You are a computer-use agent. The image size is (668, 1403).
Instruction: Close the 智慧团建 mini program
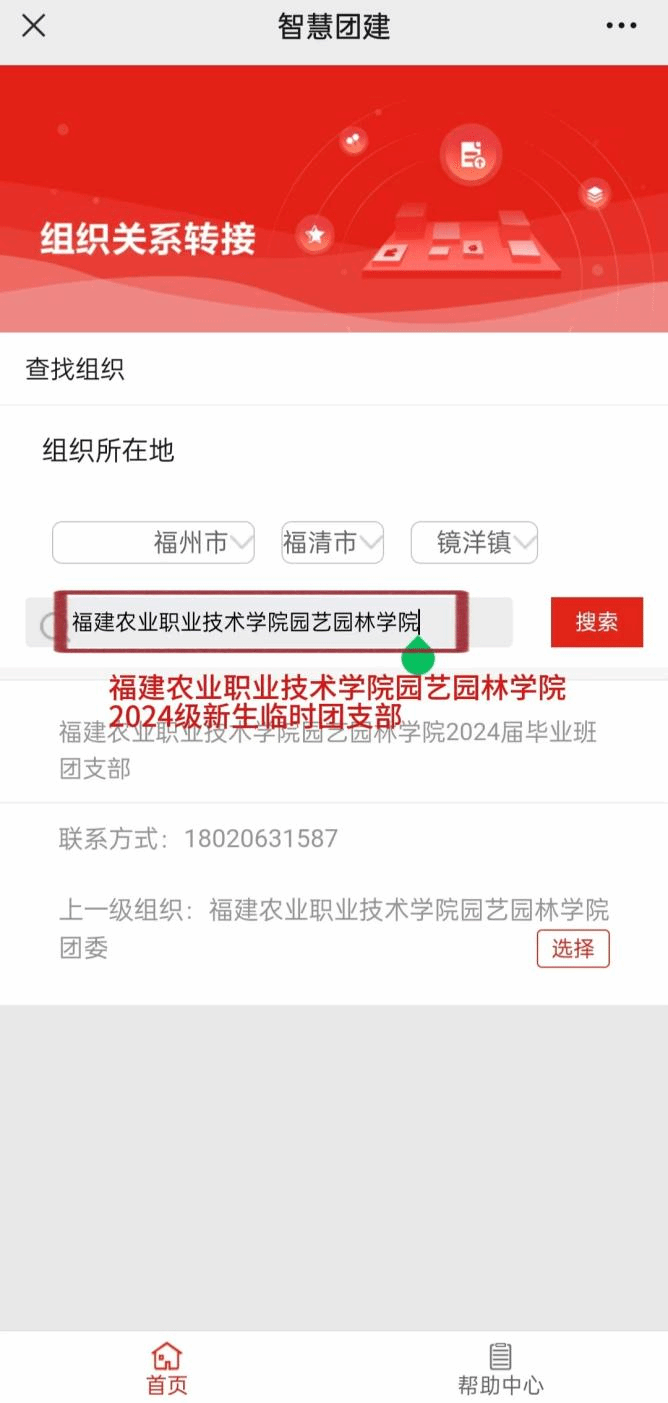pos(34,26)
